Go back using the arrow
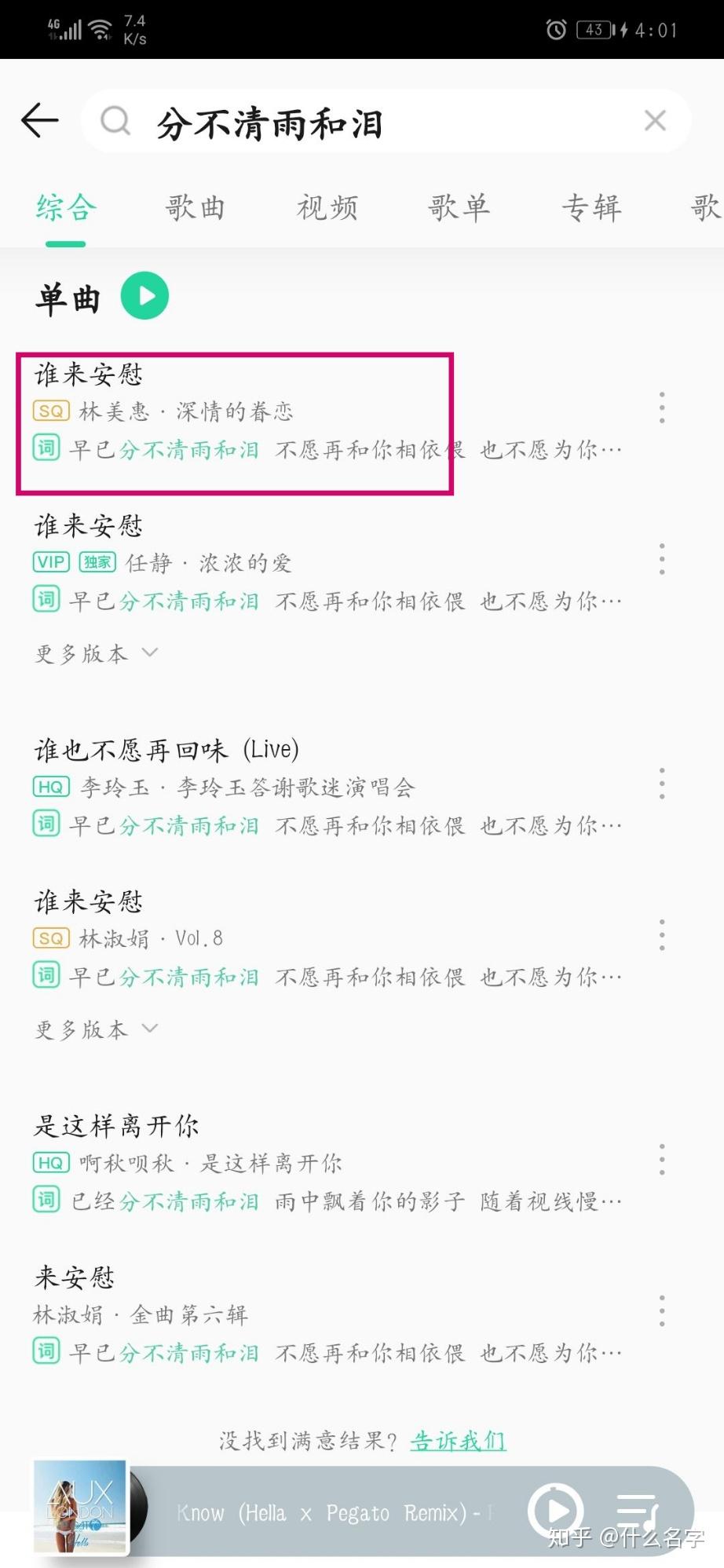This screenshot has width=724, height=1568. [39, 121]
